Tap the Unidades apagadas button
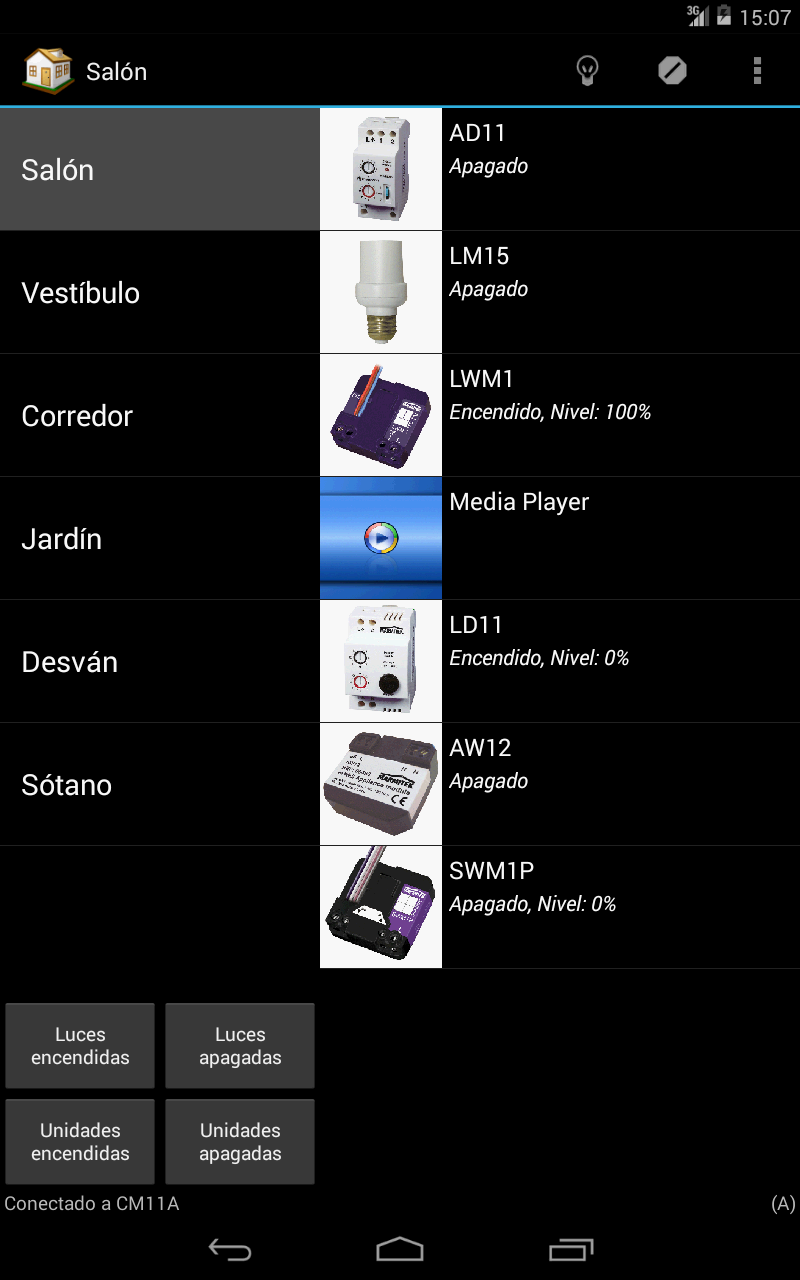 point(240,1142)
